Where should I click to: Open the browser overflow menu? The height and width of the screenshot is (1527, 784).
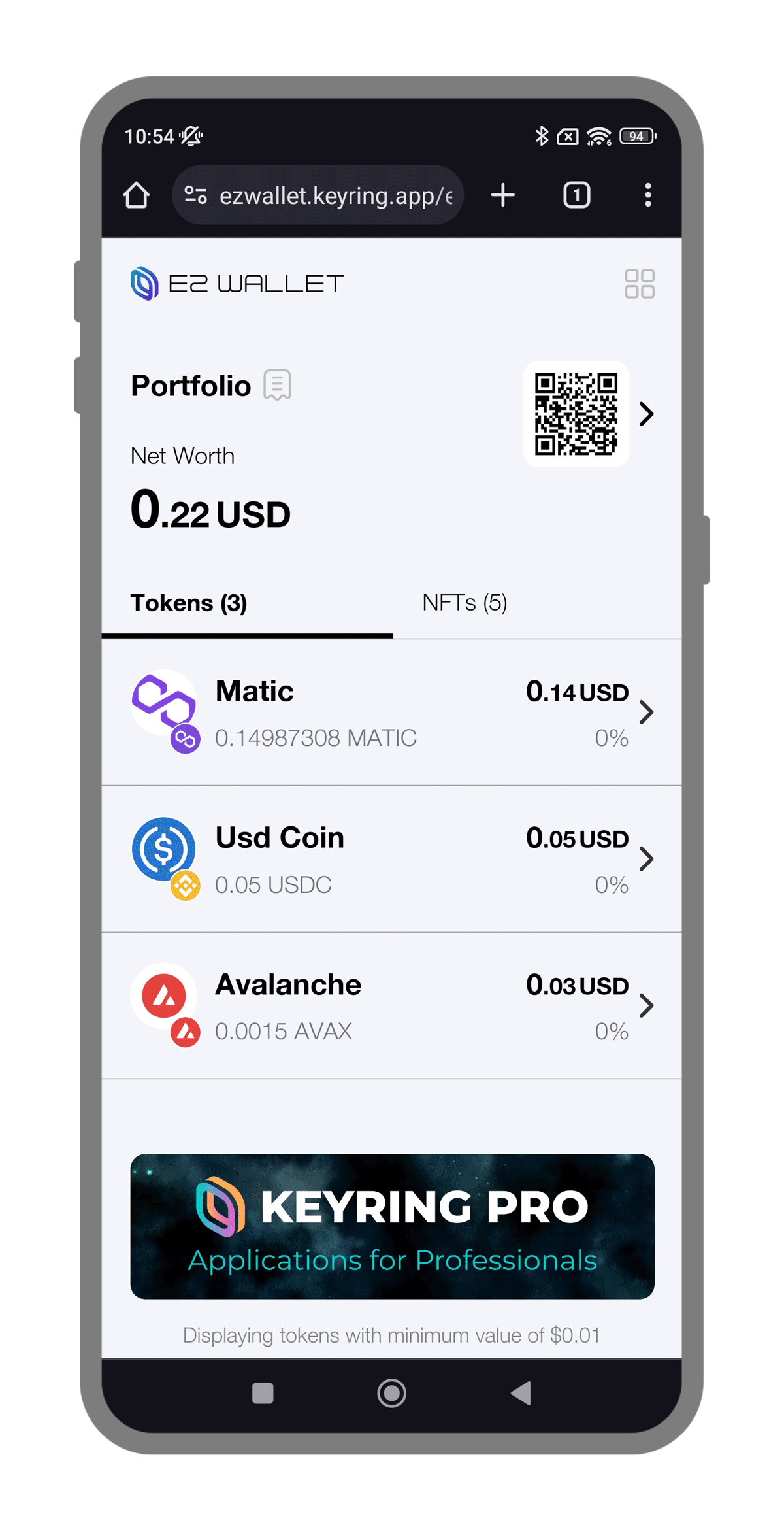(647, 195)
